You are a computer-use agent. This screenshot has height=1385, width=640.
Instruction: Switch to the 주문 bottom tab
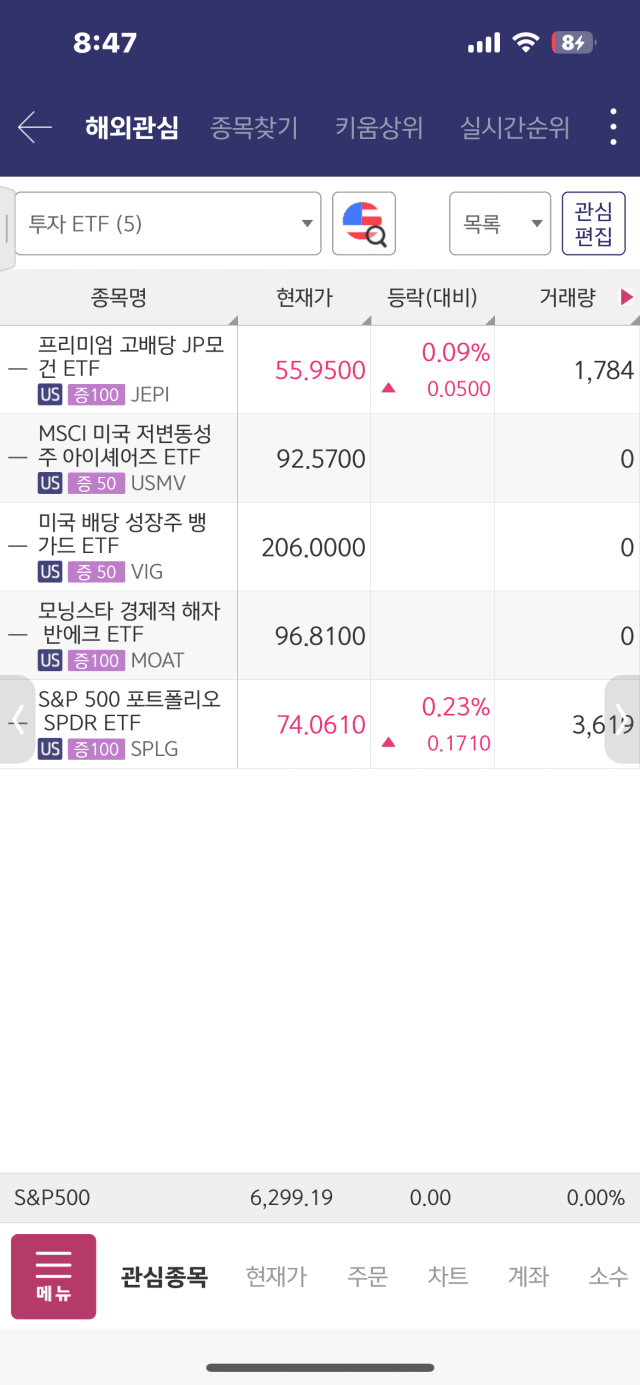coord(368,1277)
